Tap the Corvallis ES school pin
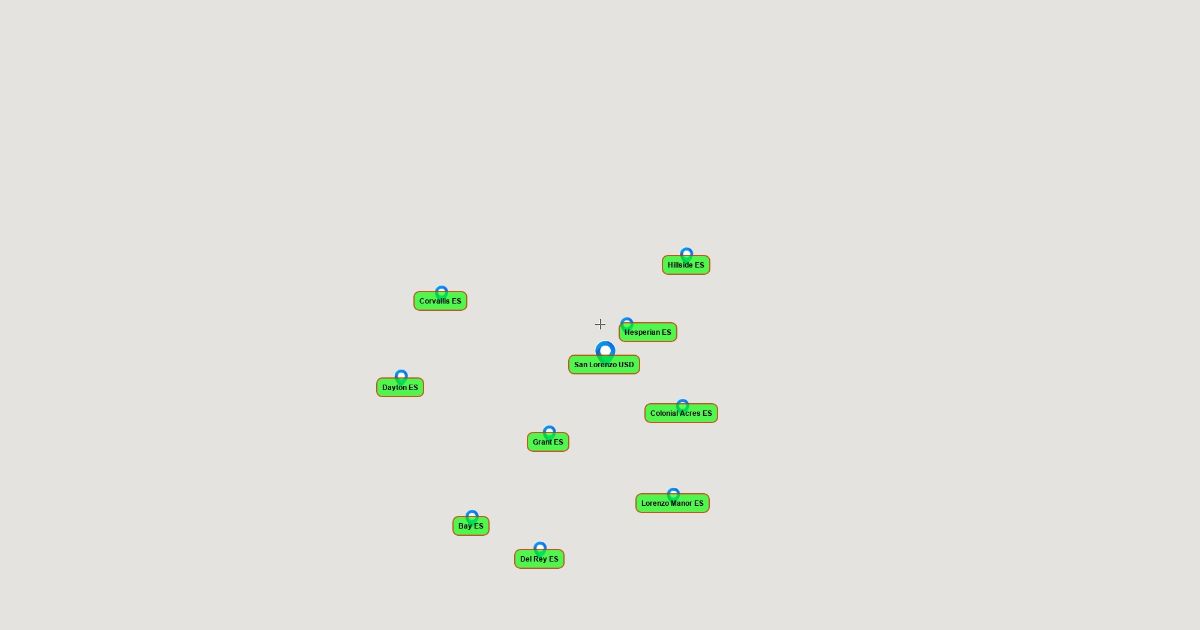The image size is (1200, 630). click(441, 292)
